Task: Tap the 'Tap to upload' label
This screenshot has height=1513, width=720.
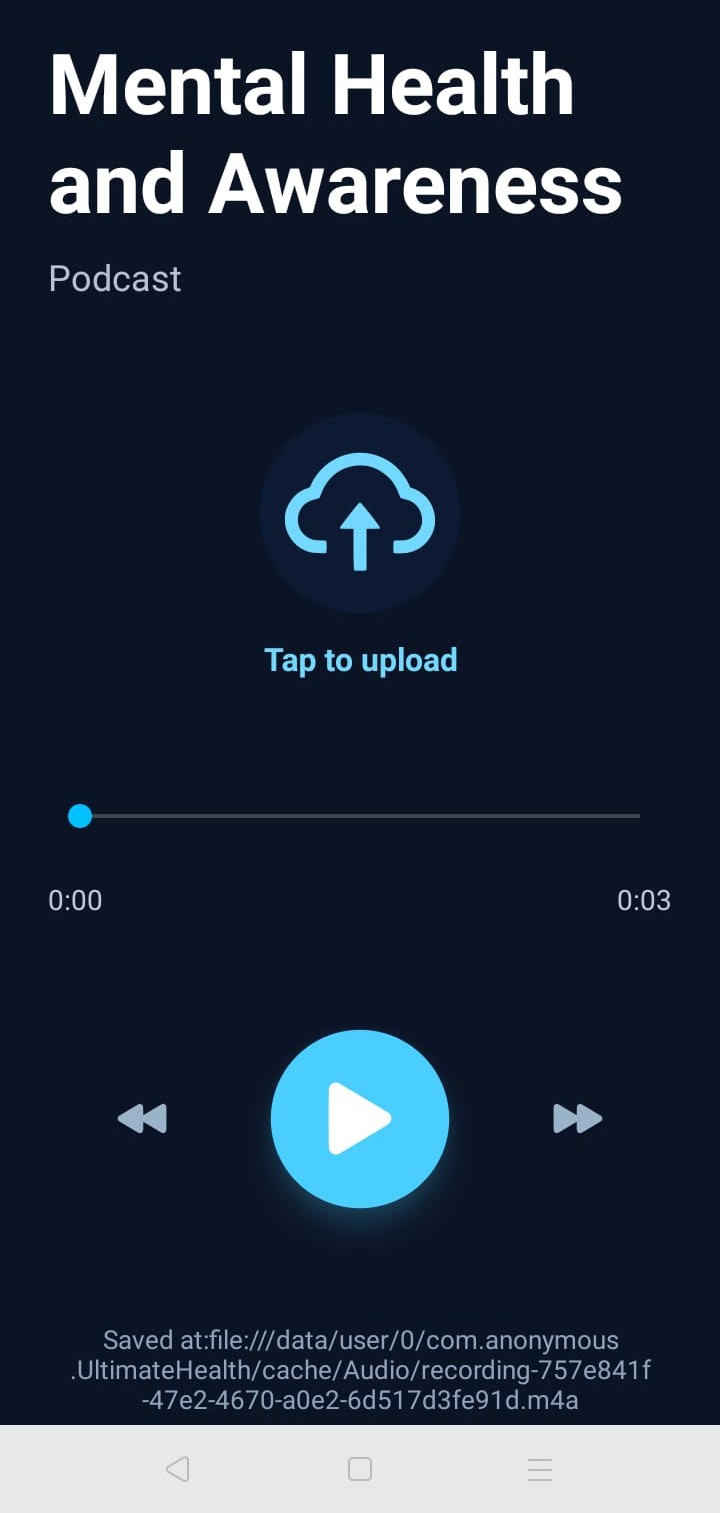Action: coord(360,660)
